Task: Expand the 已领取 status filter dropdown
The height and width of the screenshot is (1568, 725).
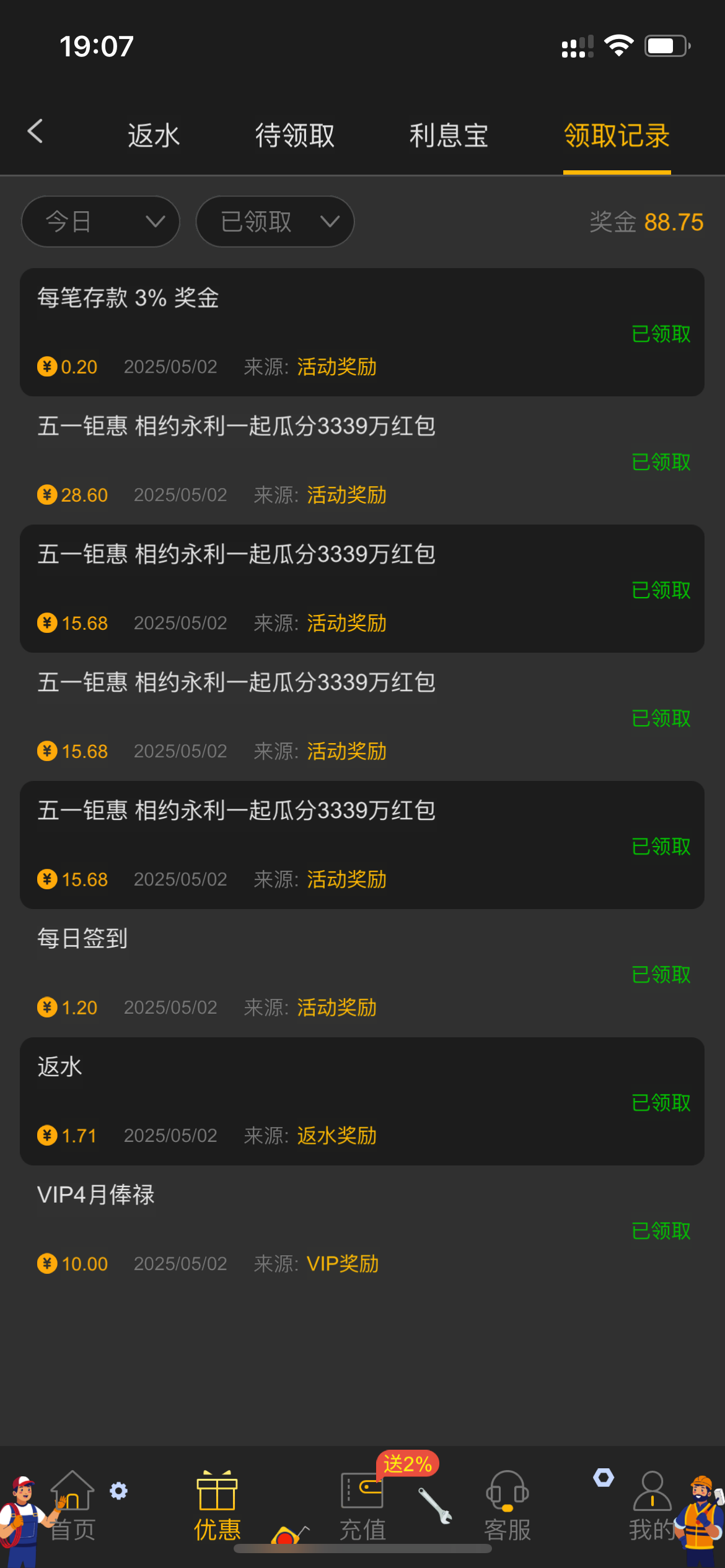Action: 275,222
